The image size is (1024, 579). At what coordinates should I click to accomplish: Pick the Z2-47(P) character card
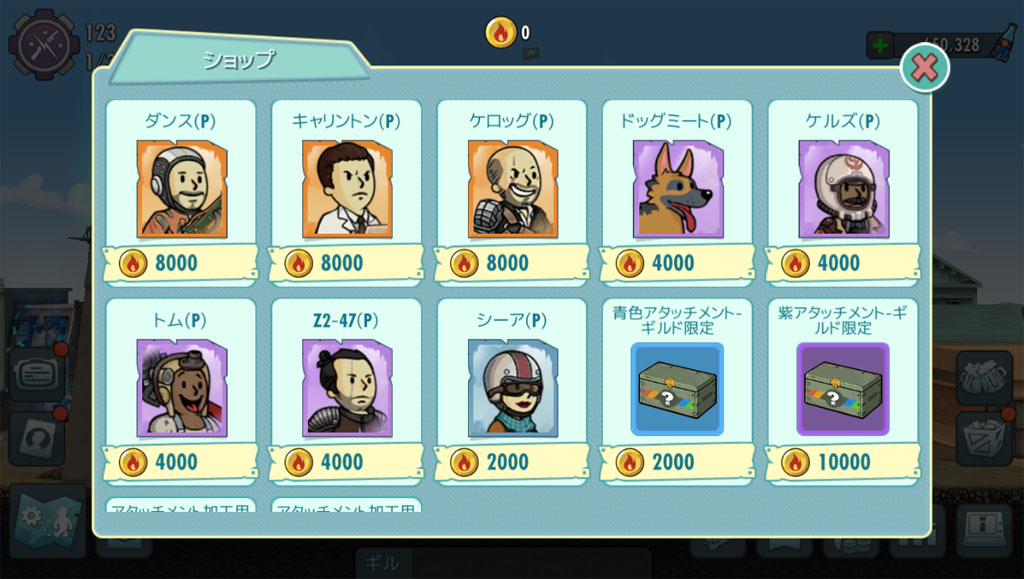click(x=346, y=391)
